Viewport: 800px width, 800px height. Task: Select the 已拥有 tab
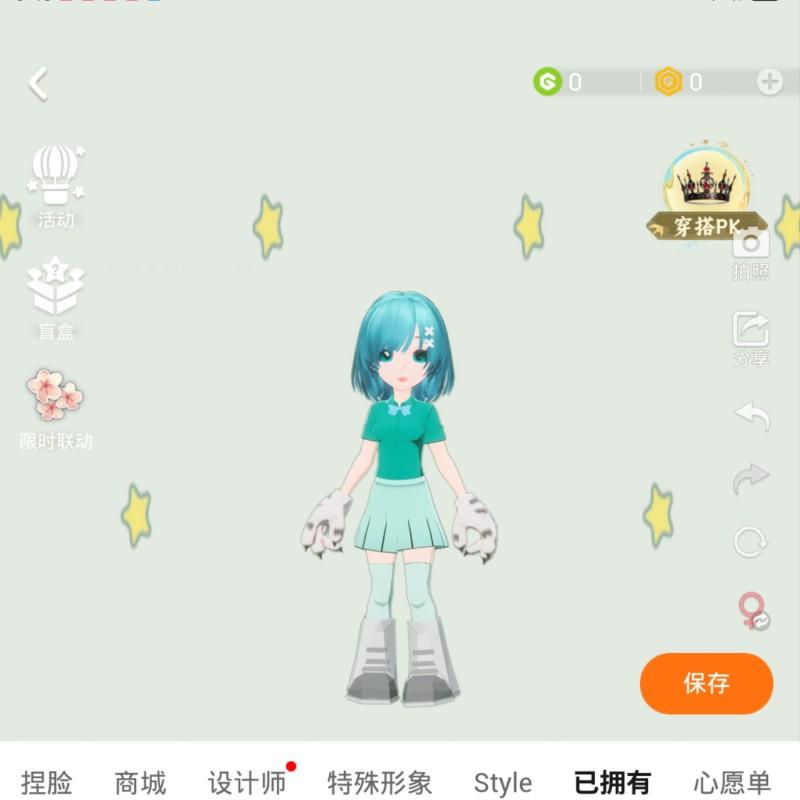(x=612, y=782)
